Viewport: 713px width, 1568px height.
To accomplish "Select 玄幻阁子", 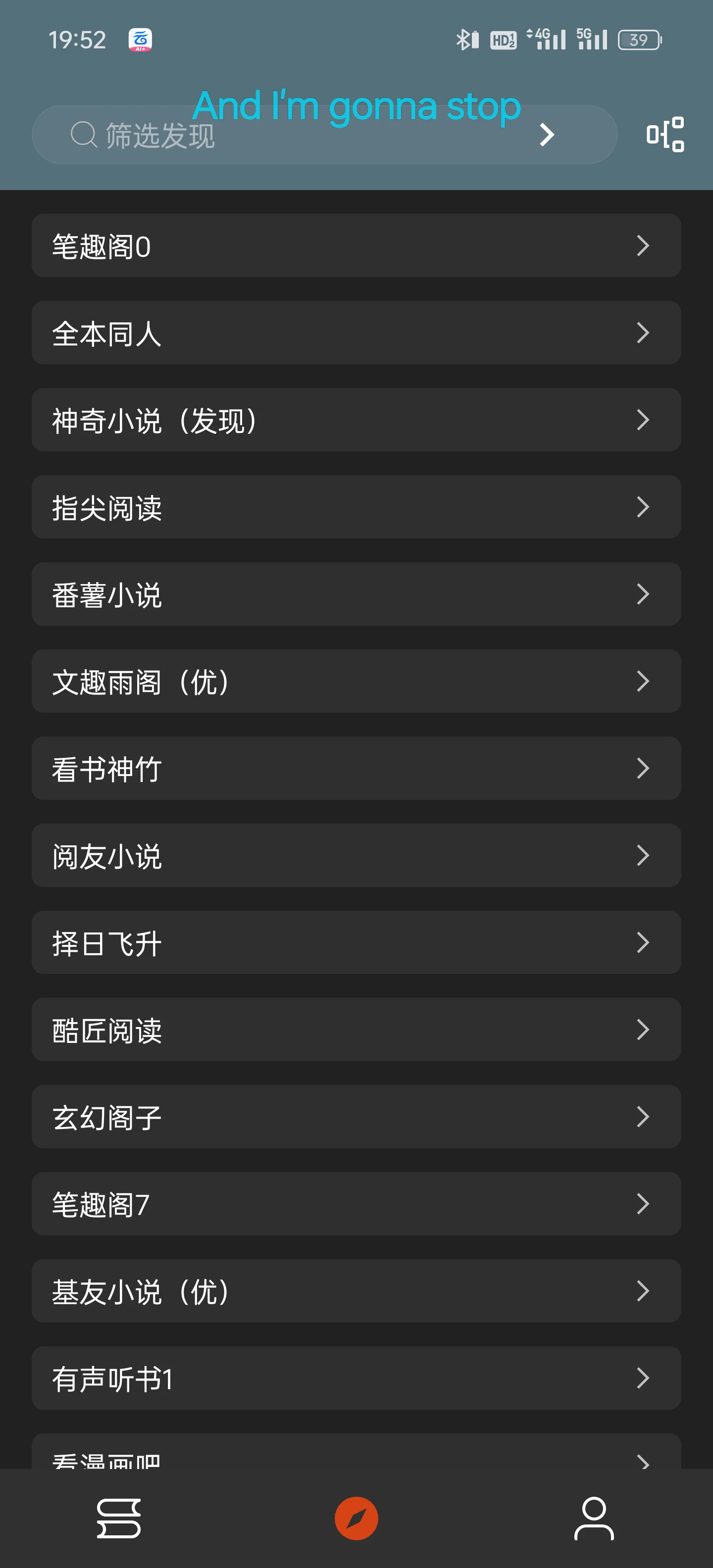I will tap(356, 1116).
